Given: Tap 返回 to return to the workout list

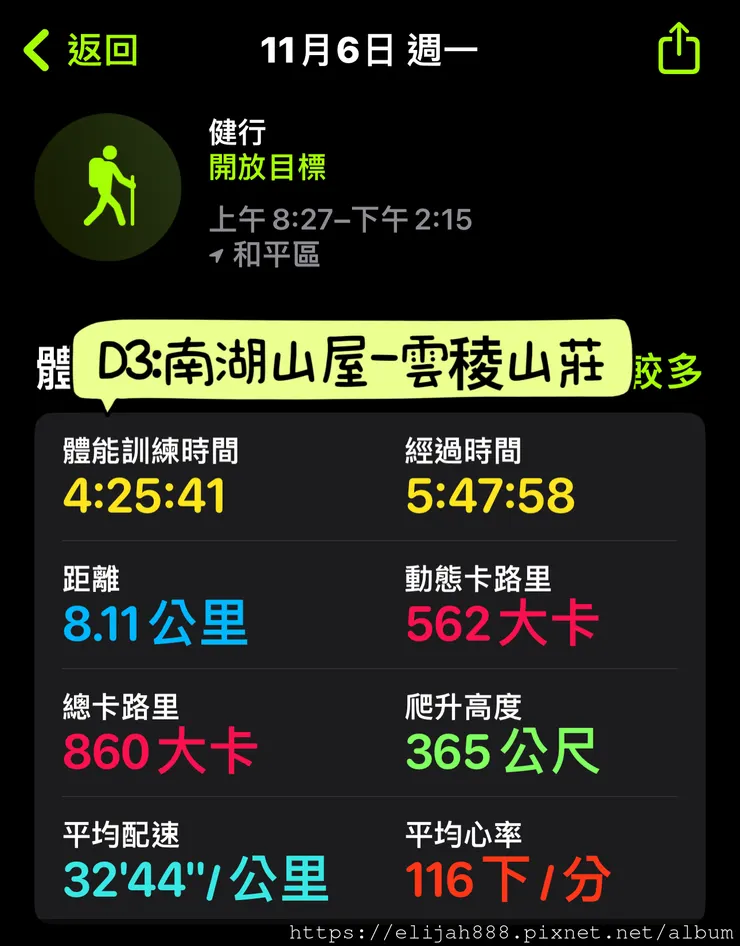Looking at the screenshot, I should tap(100, 48).
